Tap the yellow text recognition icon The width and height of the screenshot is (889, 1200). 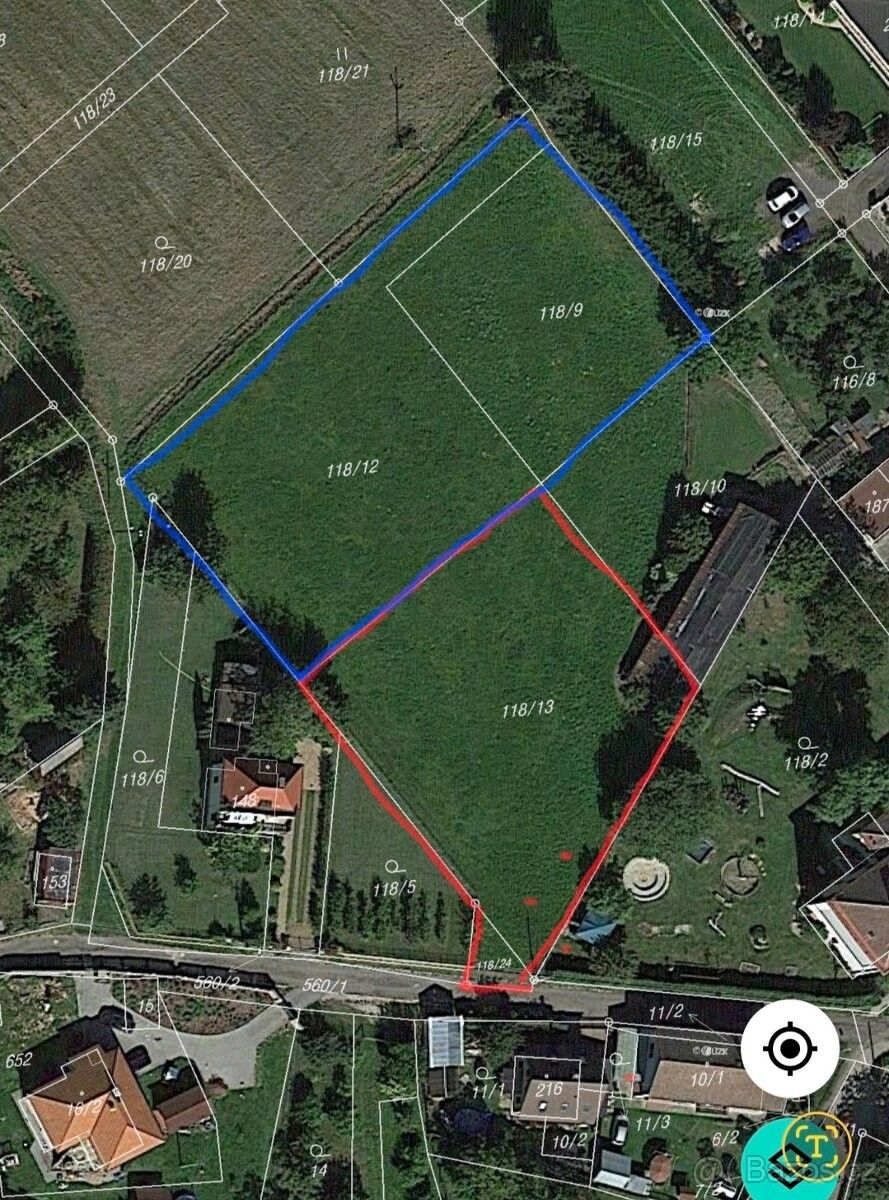point(817,1146)
